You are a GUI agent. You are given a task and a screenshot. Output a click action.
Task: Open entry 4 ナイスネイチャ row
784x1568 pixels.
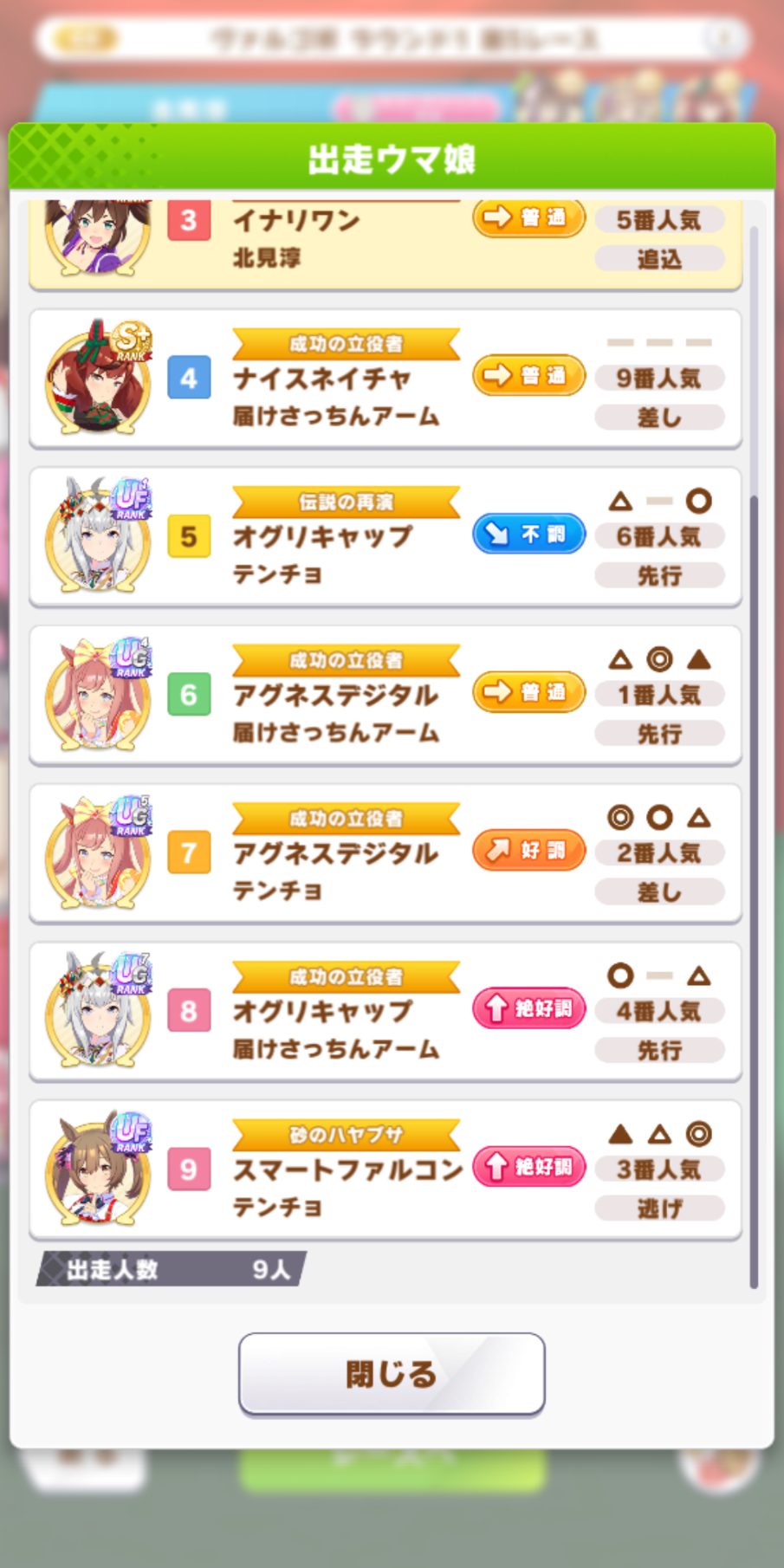point(386,379)
